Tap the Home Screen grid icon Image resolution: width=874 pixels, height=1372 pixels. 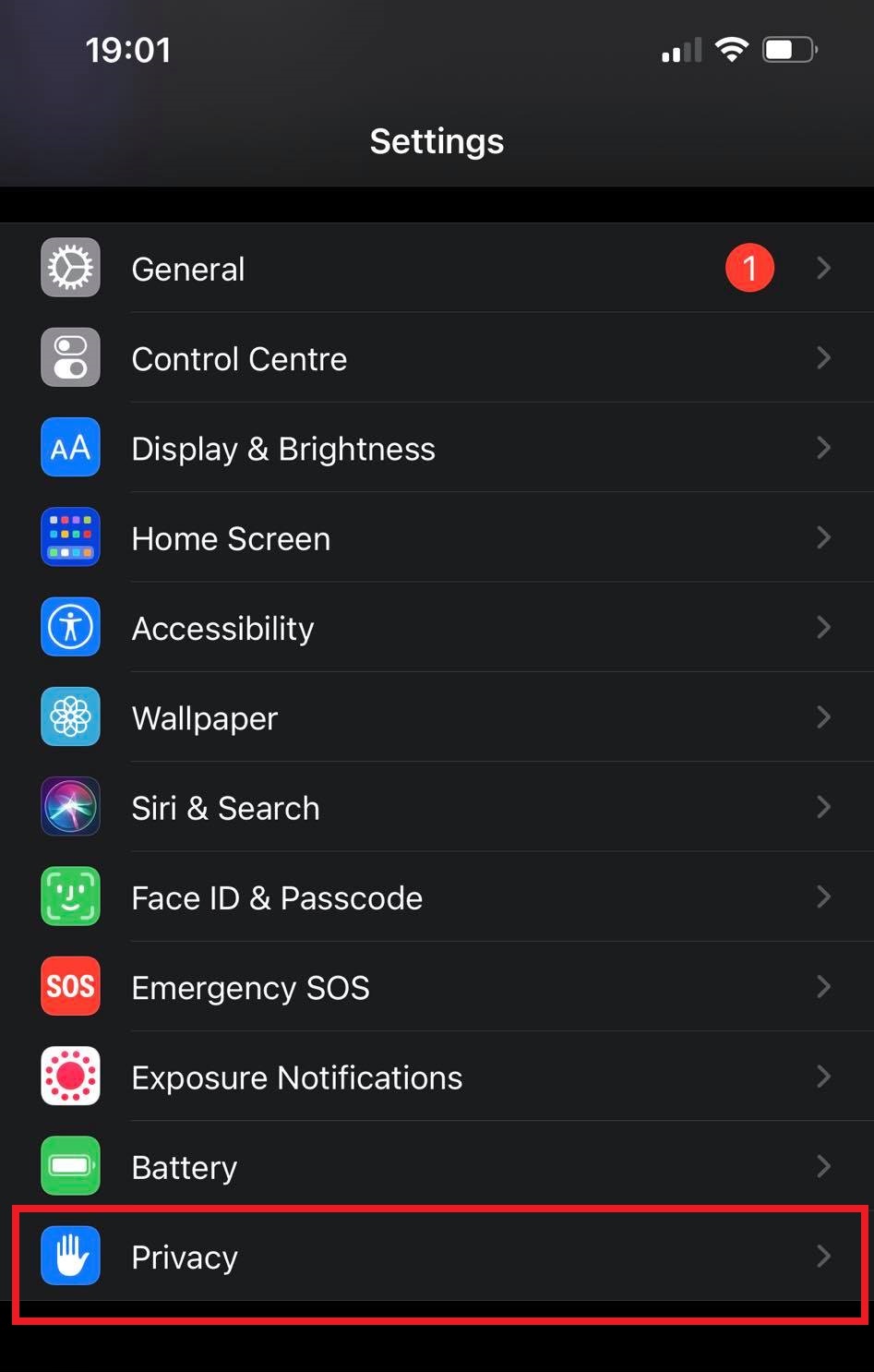(70, 536)
